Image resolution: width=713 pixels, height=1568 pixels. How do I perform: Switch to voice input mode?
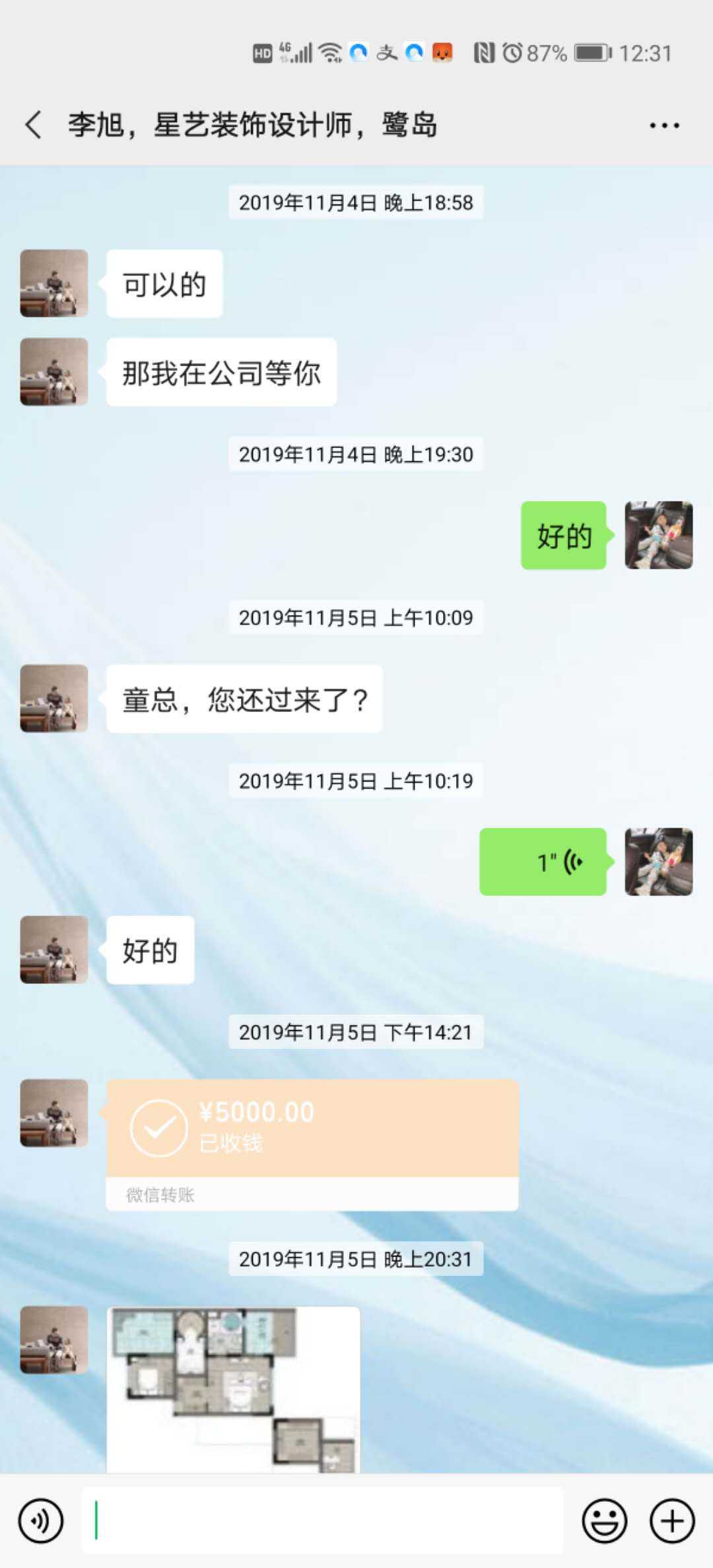click(41, 1521)
